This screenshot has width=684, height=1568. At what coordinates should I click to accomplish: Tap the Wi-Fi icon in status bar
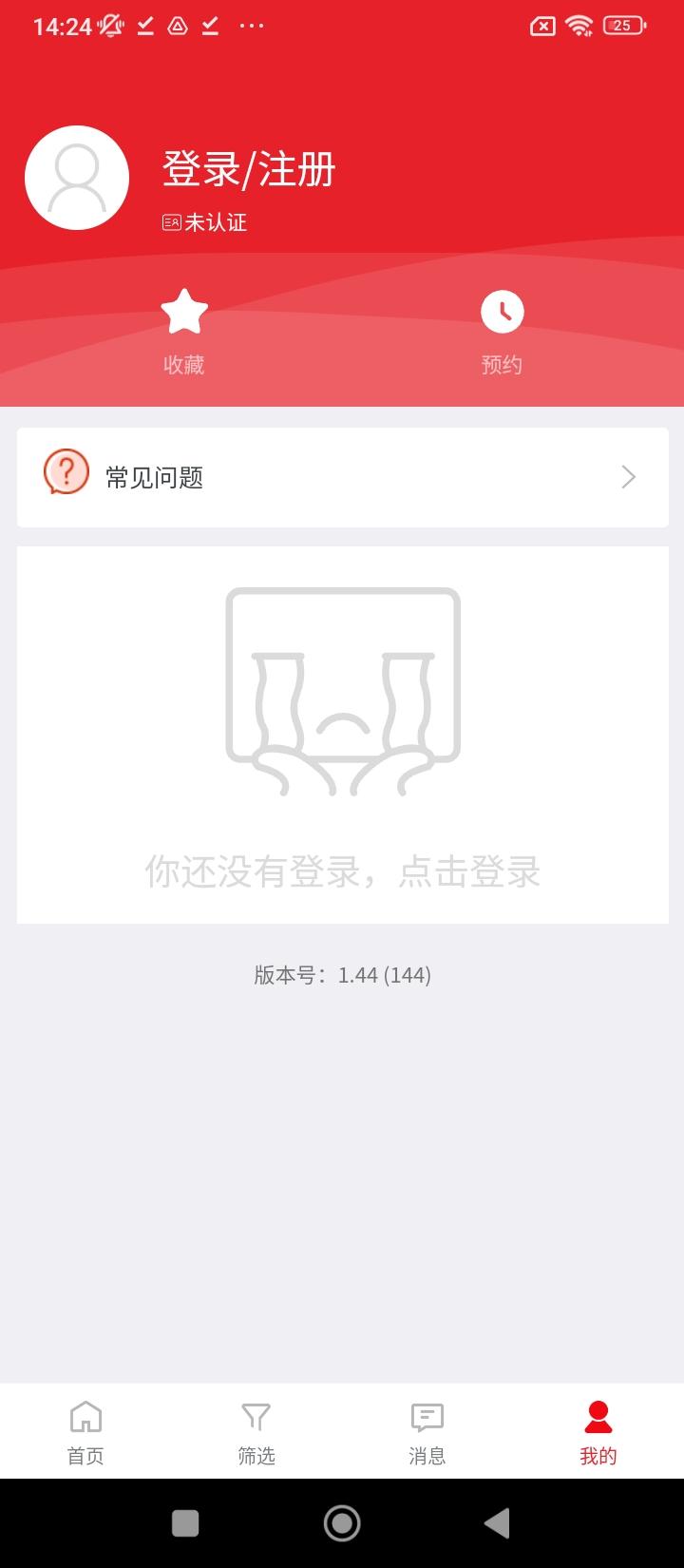coord(580,26)
